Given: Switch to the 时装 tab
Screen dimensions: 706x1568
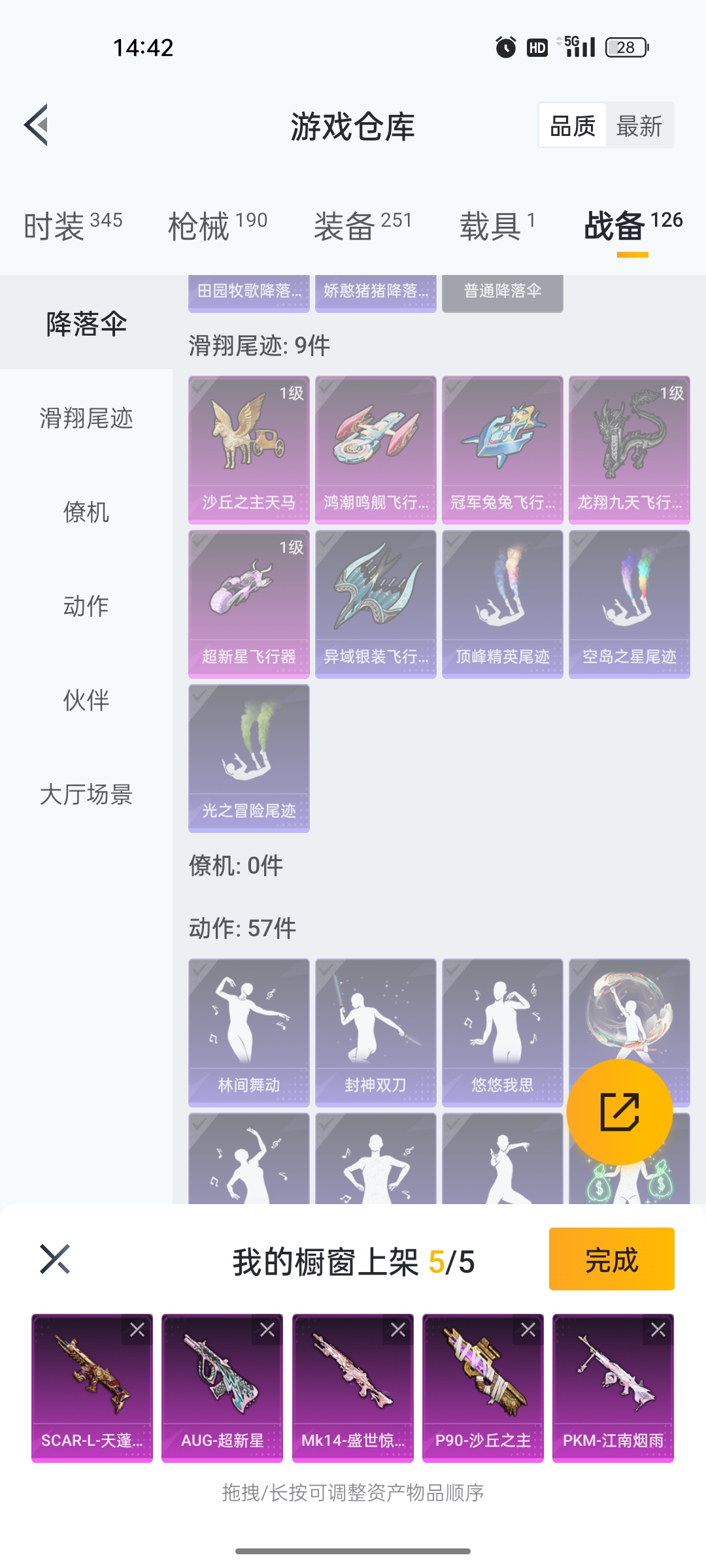Looking at the screenshot, I should point(73,226).
